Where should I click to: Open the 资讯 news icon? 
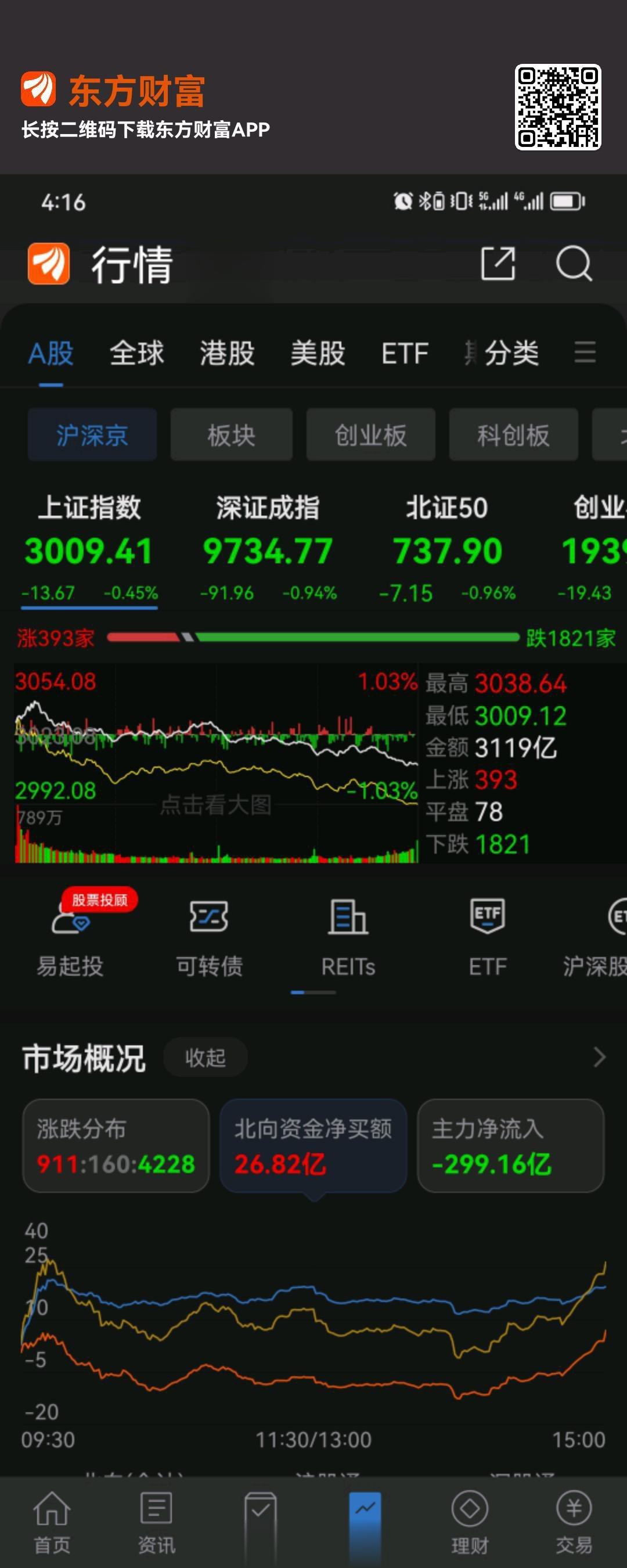tap(156, 1510)
